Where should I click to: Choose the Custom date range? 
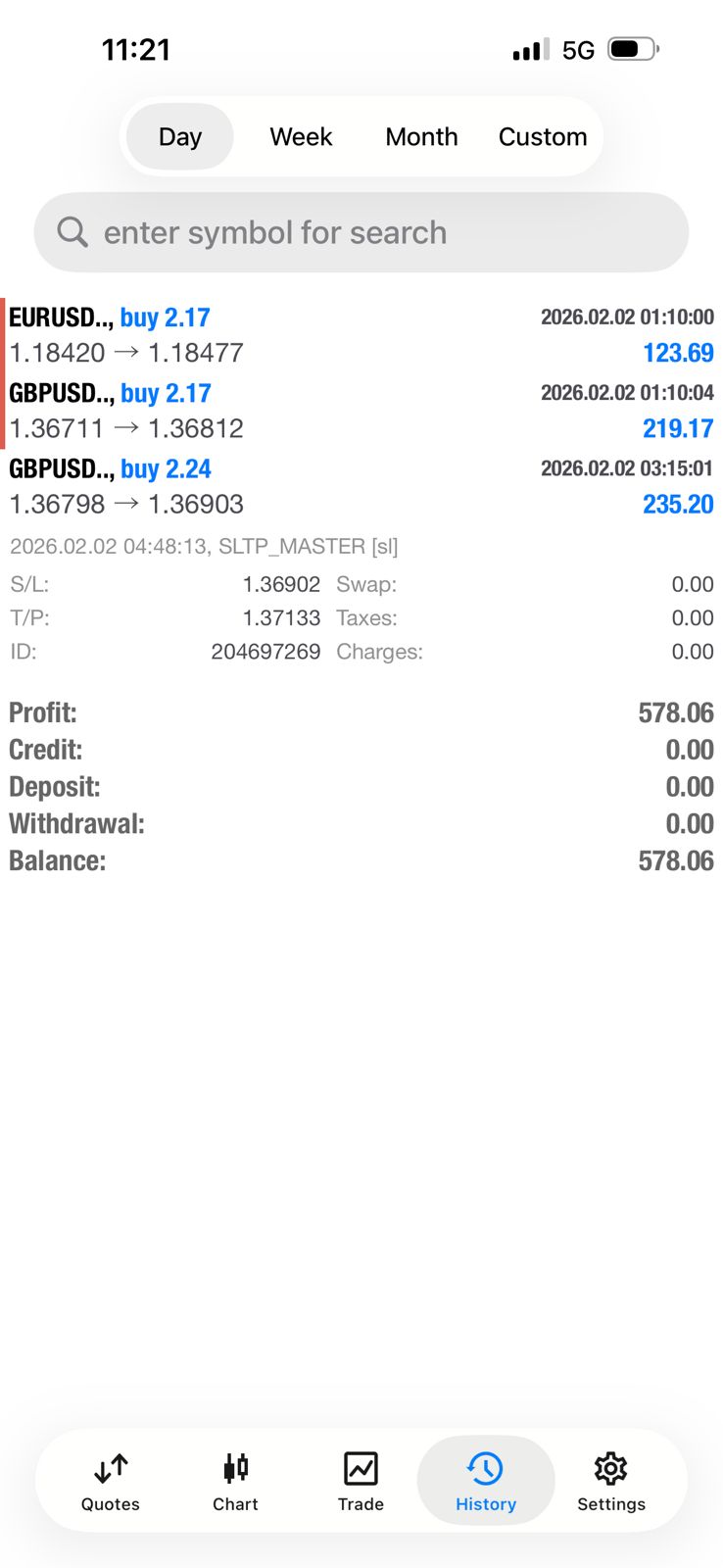point(543,137)
